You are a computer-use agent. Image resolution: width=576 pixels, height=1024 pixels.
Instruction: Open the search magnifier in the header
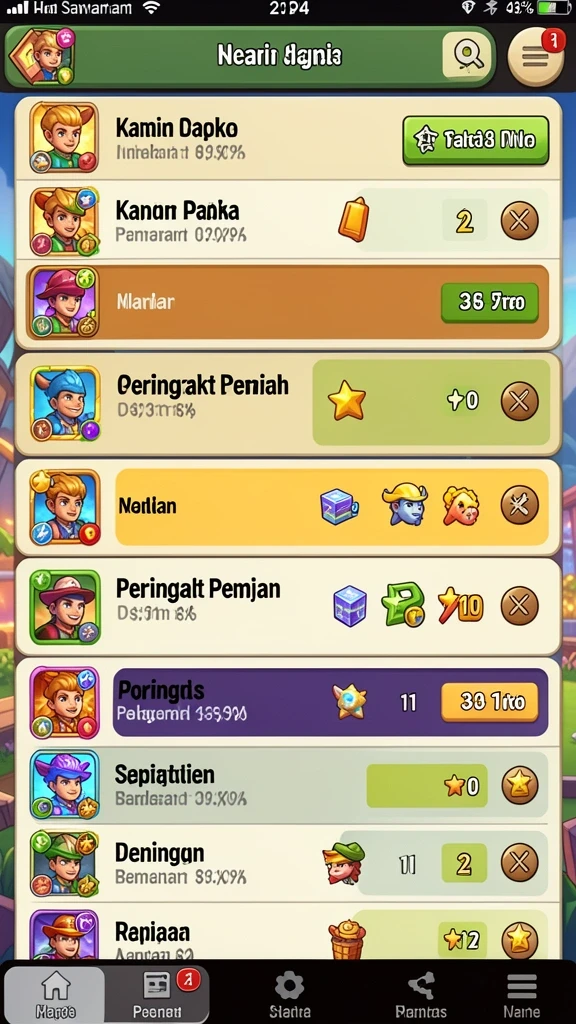(x=466, y=56)
